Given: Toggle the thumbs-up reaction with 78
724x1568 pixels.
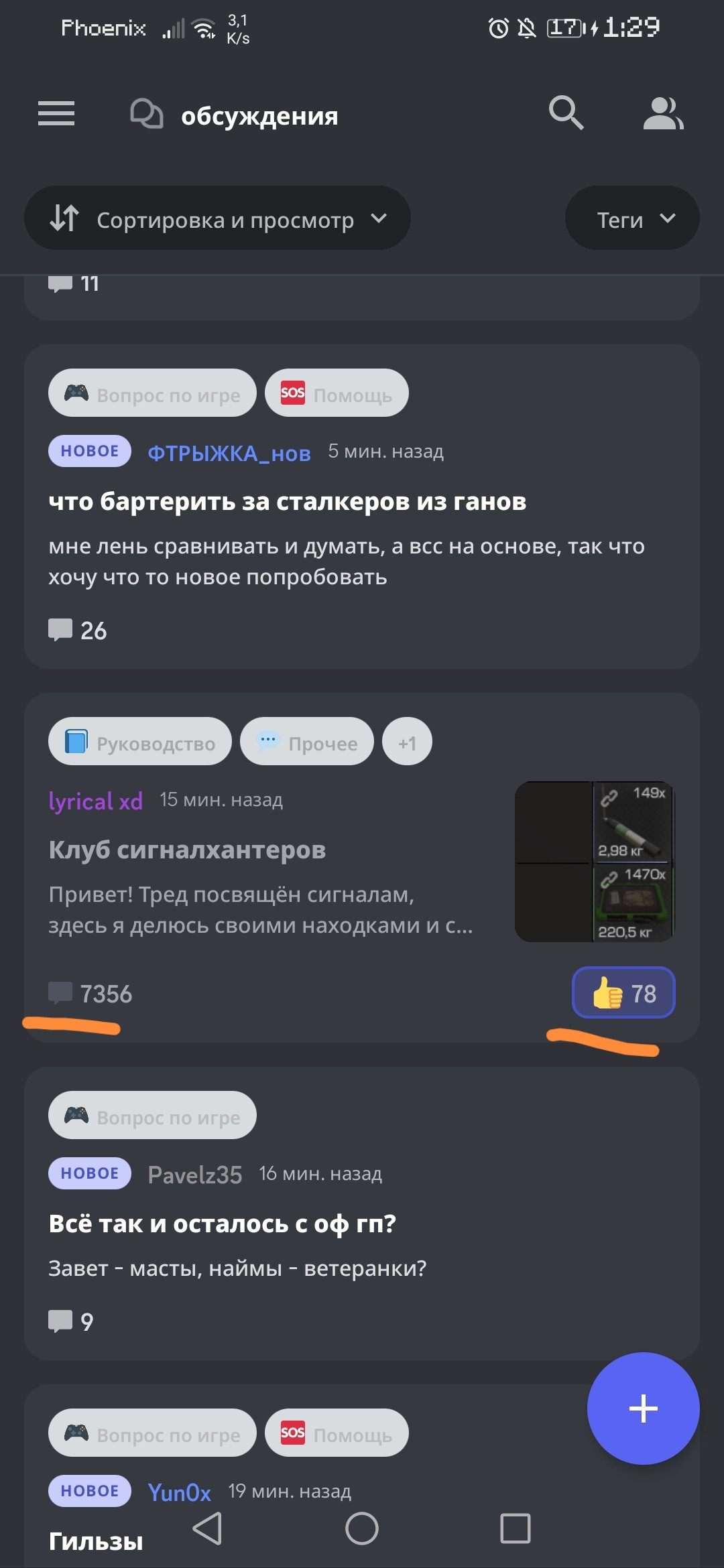Looking at the screenshot, I should click(623, 993).
